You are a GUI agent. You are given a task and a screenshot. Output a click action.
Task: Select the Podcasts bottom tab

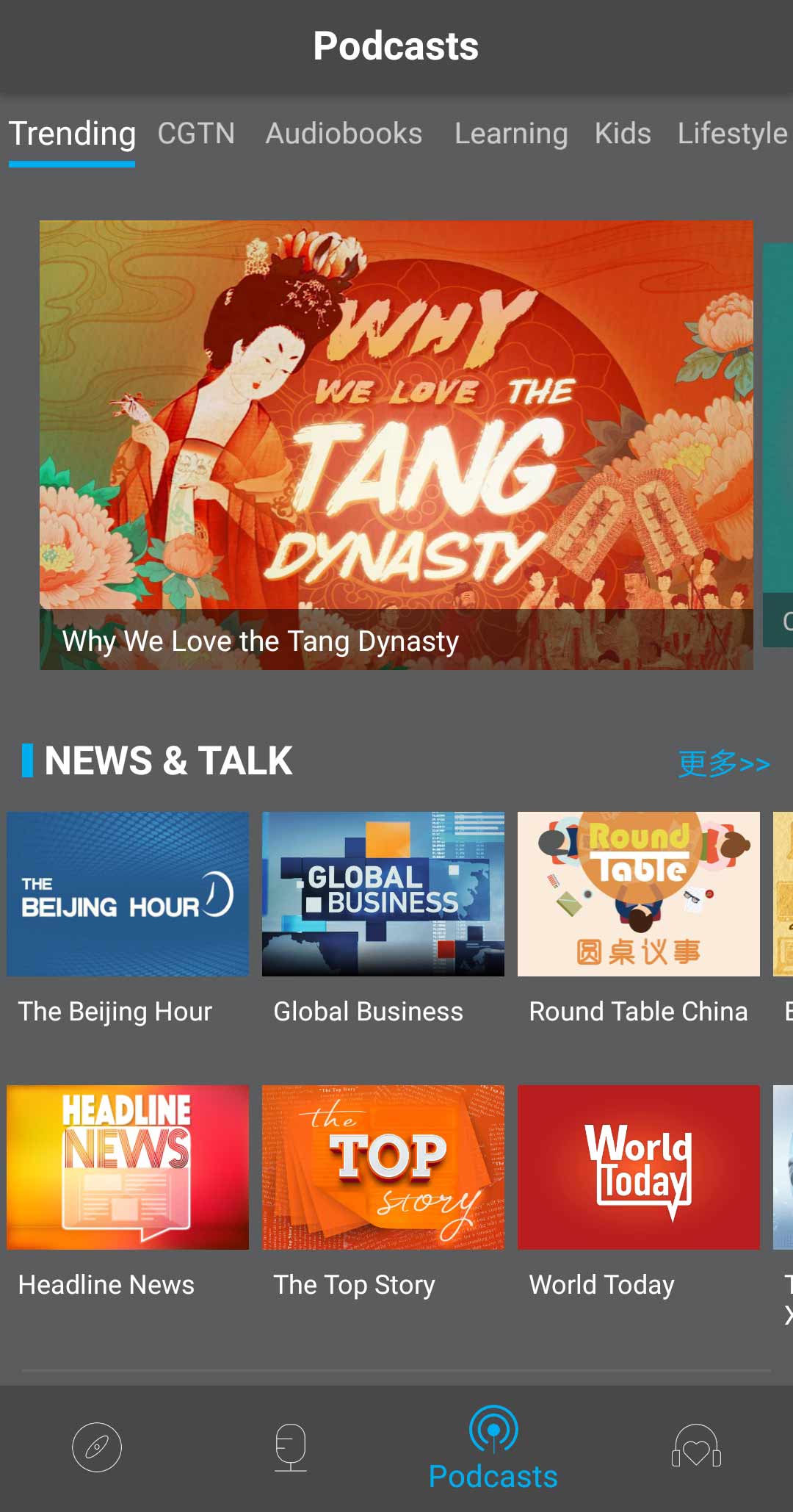[493, 1447]
